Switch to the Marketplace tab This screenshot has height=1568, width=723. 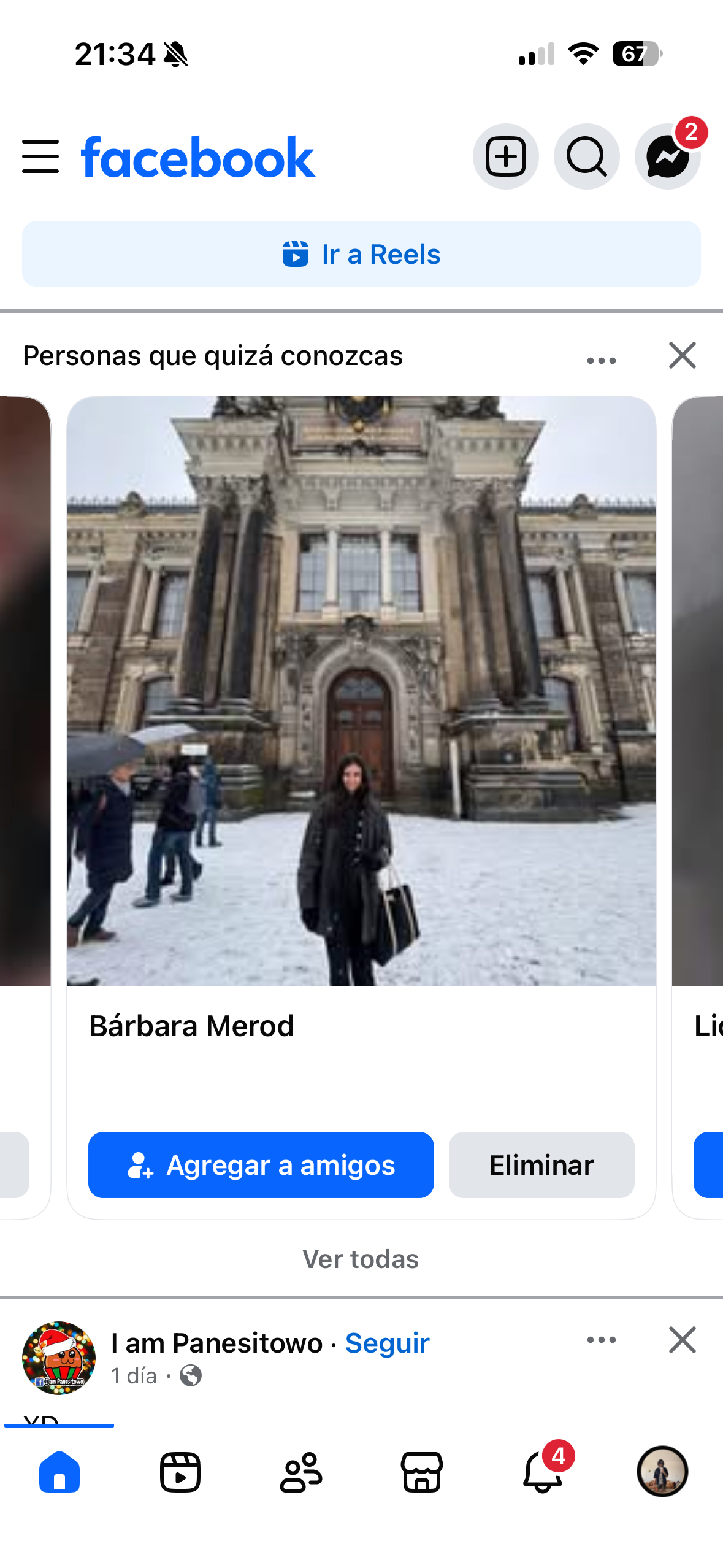pos(421,1472)
